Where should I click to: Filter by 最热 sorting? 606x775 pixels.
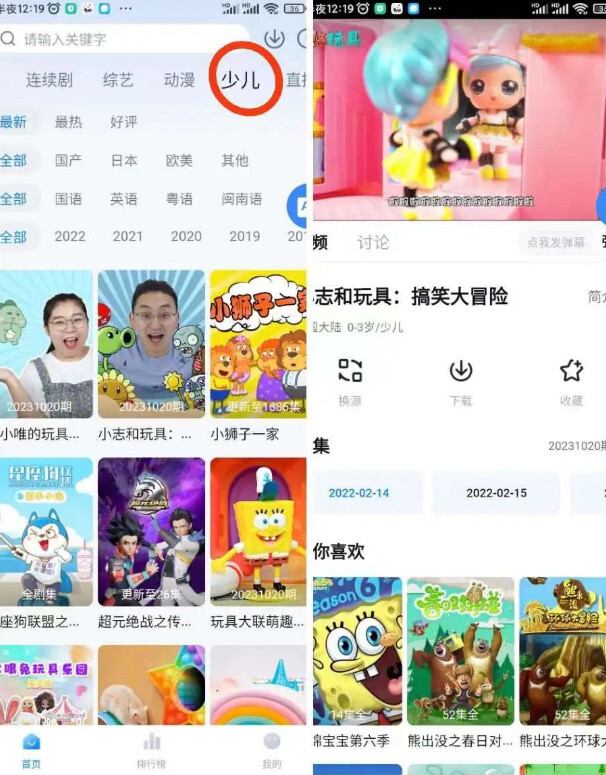pos(68,122)
